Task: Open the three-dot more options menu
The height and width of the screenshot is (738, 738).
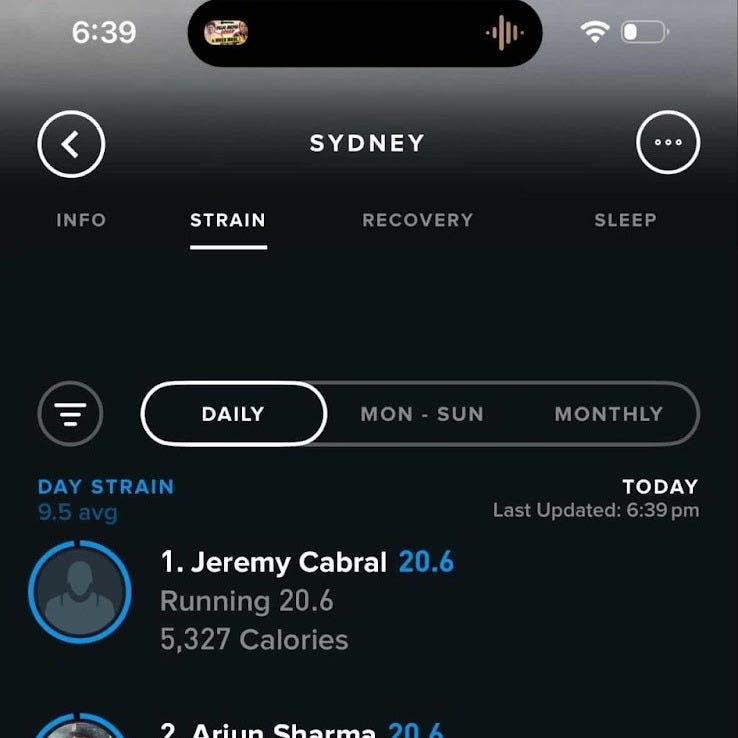Action: coord(668,142)
